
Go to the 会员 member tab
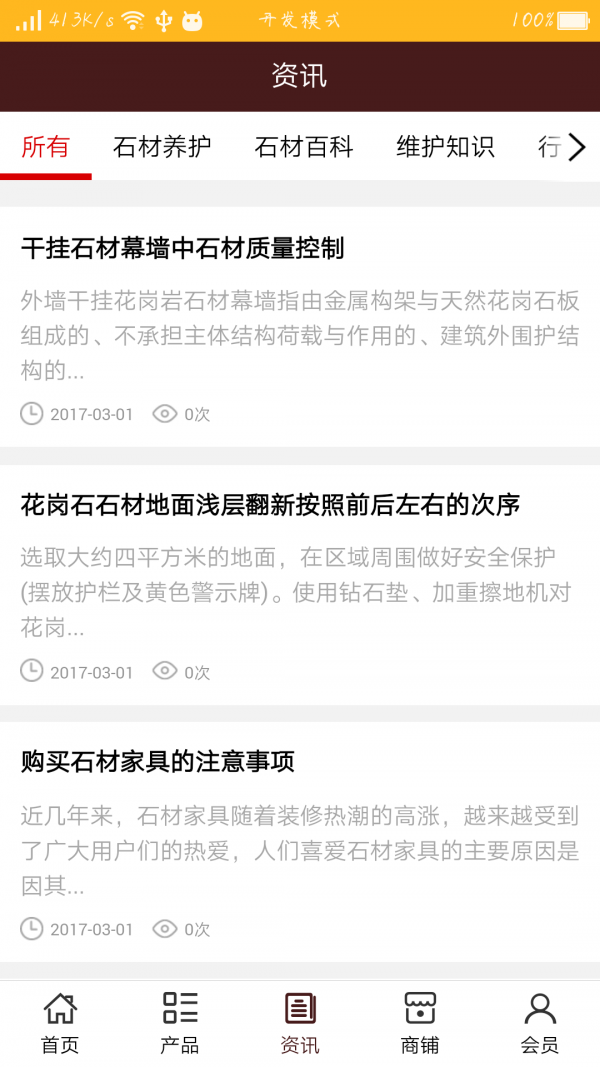coord(540,1023)
